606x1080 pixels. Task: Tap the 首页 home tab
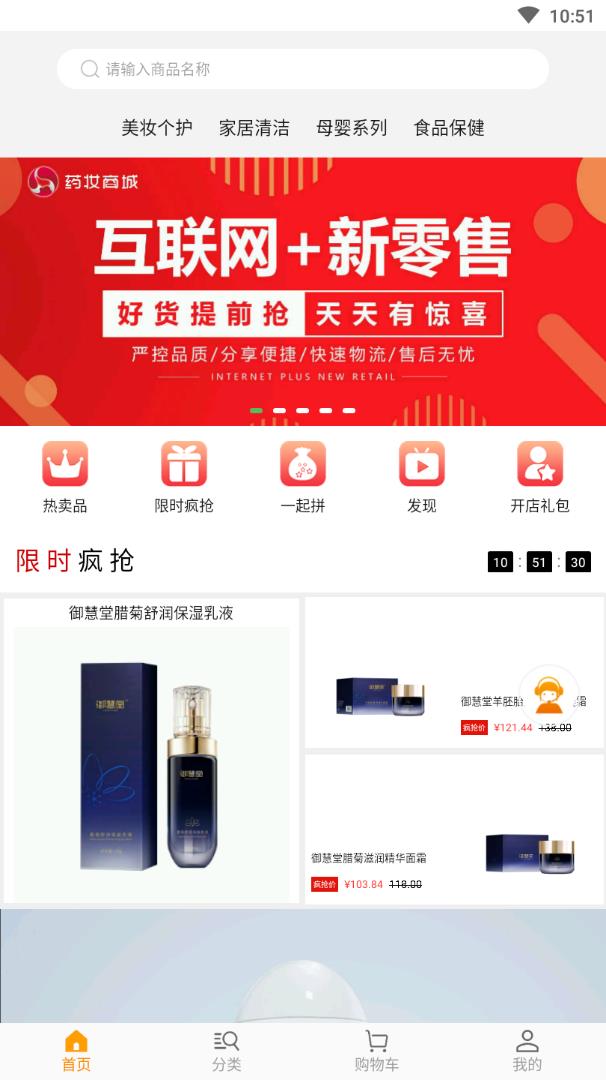click(76, 1051)
